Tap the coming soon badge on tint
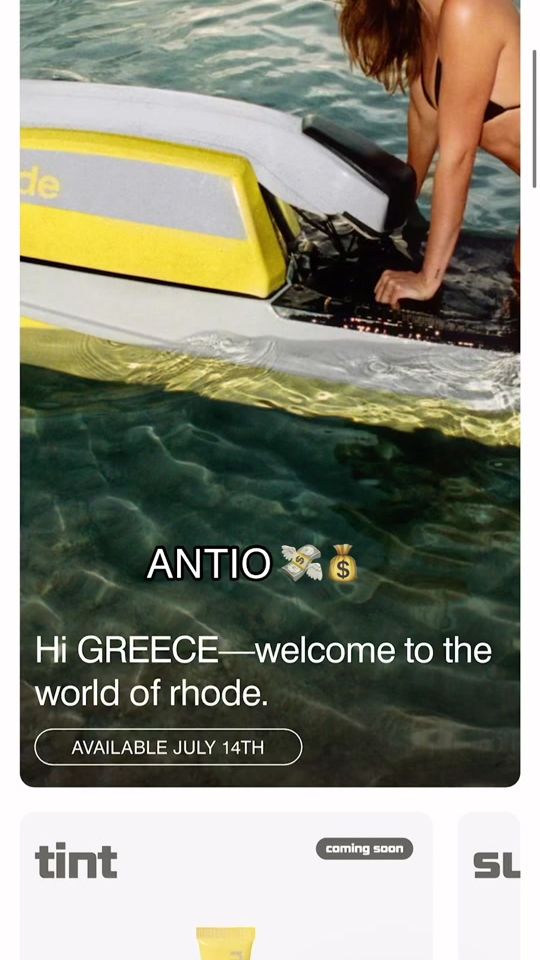 coord(364,849)
